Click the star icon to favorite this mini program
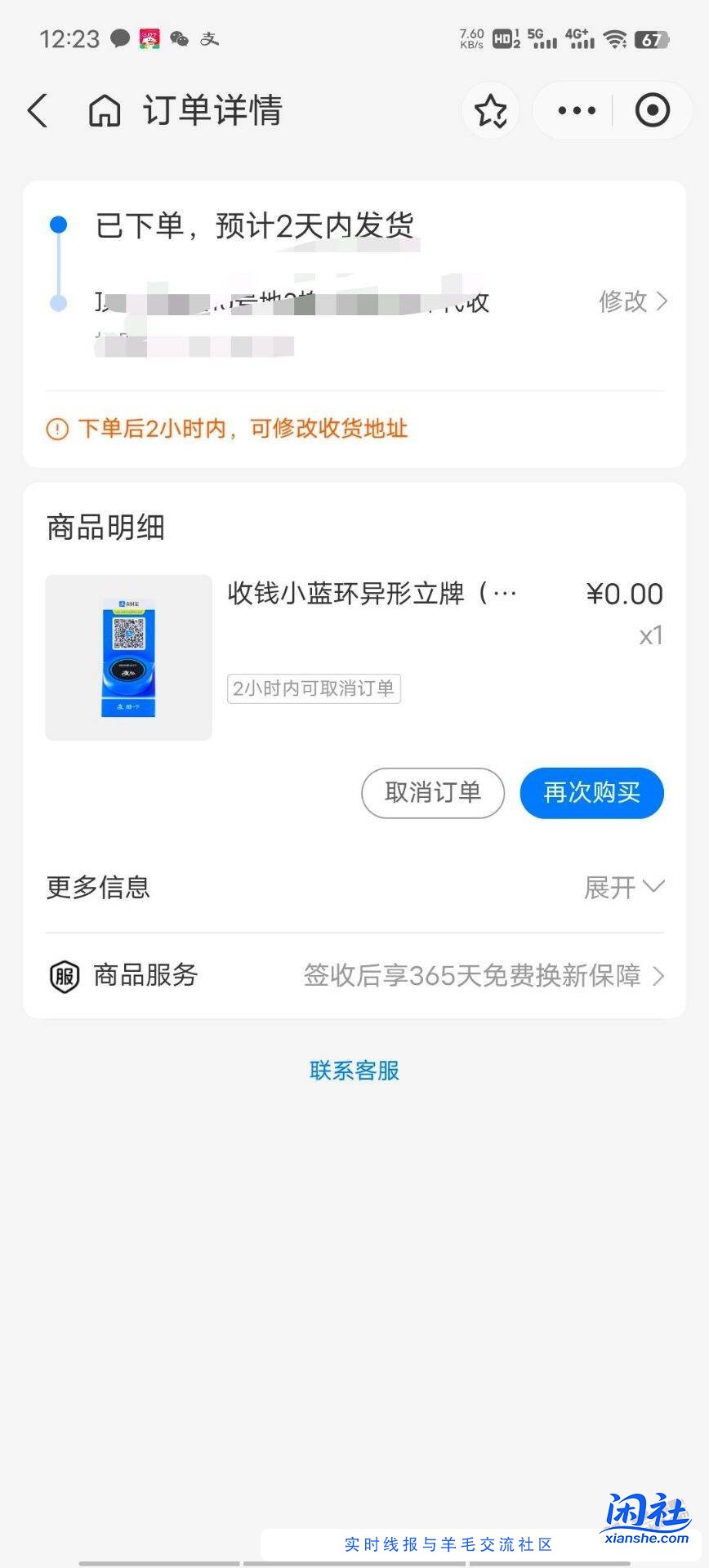 click(489, 110)
